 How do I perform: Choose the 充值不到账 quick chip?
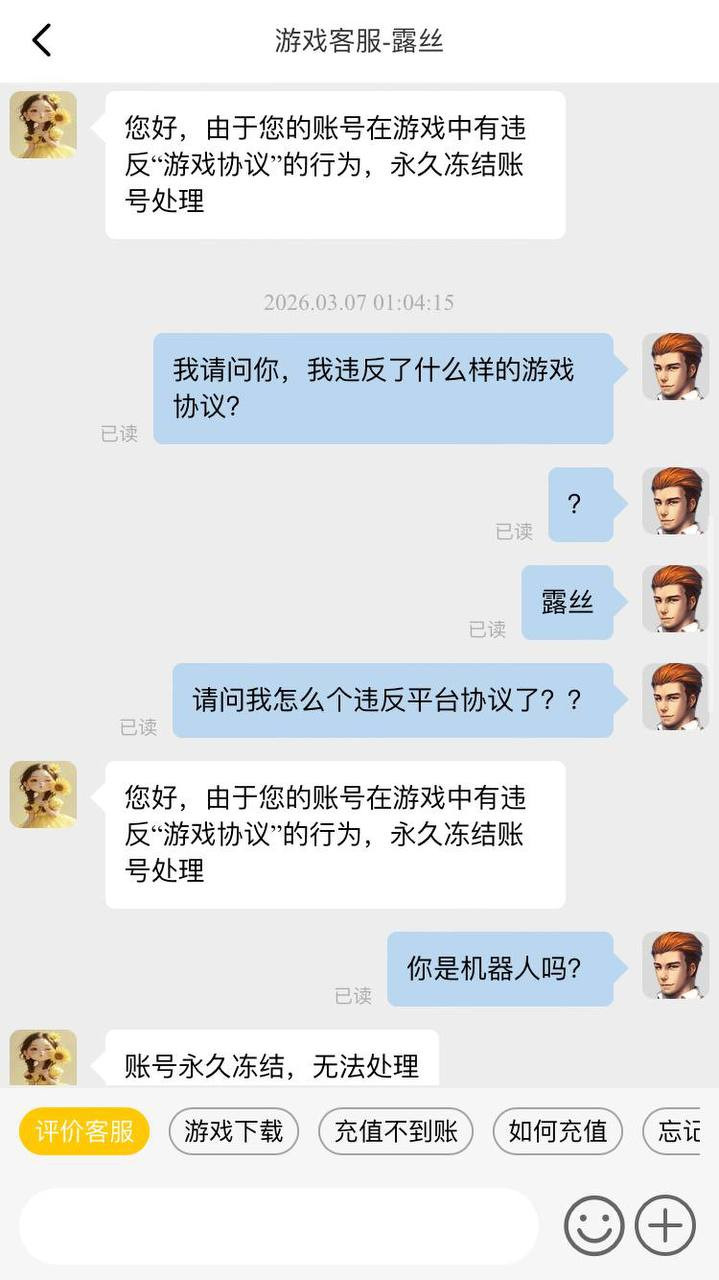point(395,1132)
